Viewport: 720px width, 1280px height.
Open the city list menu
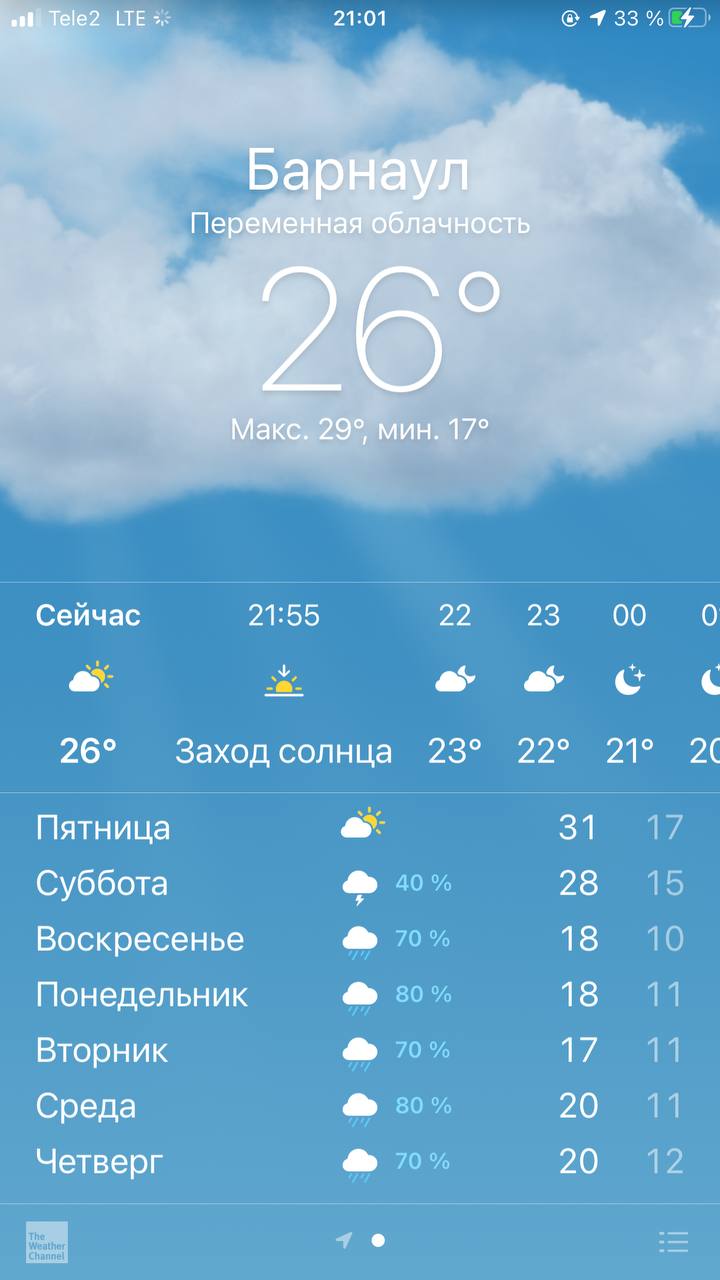[673, 1242]
